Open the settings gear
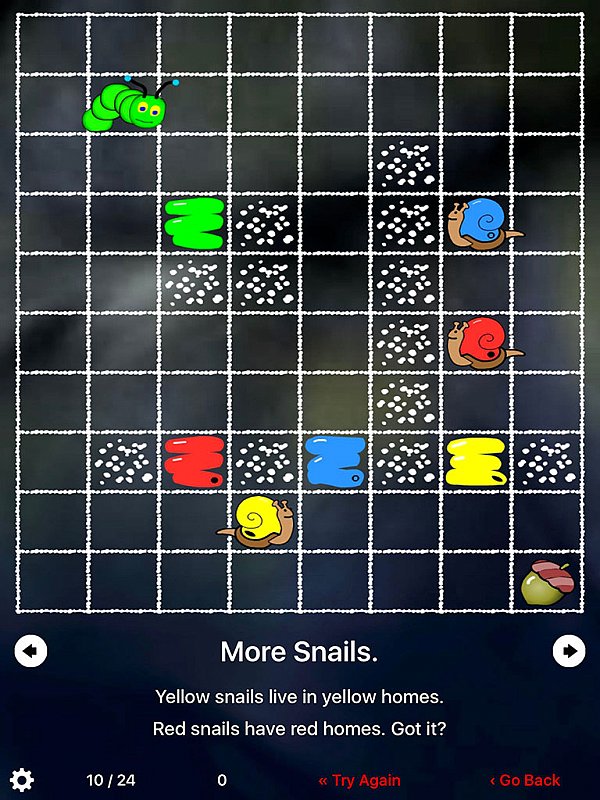The width and height of the screenshot is (600, 800). tap(21, 780)
